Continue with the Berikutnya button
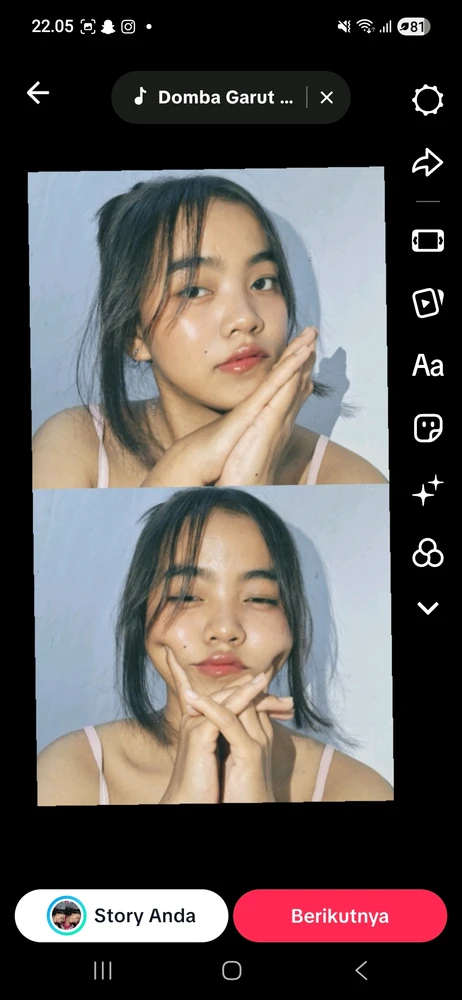 (x=340, y=916)
